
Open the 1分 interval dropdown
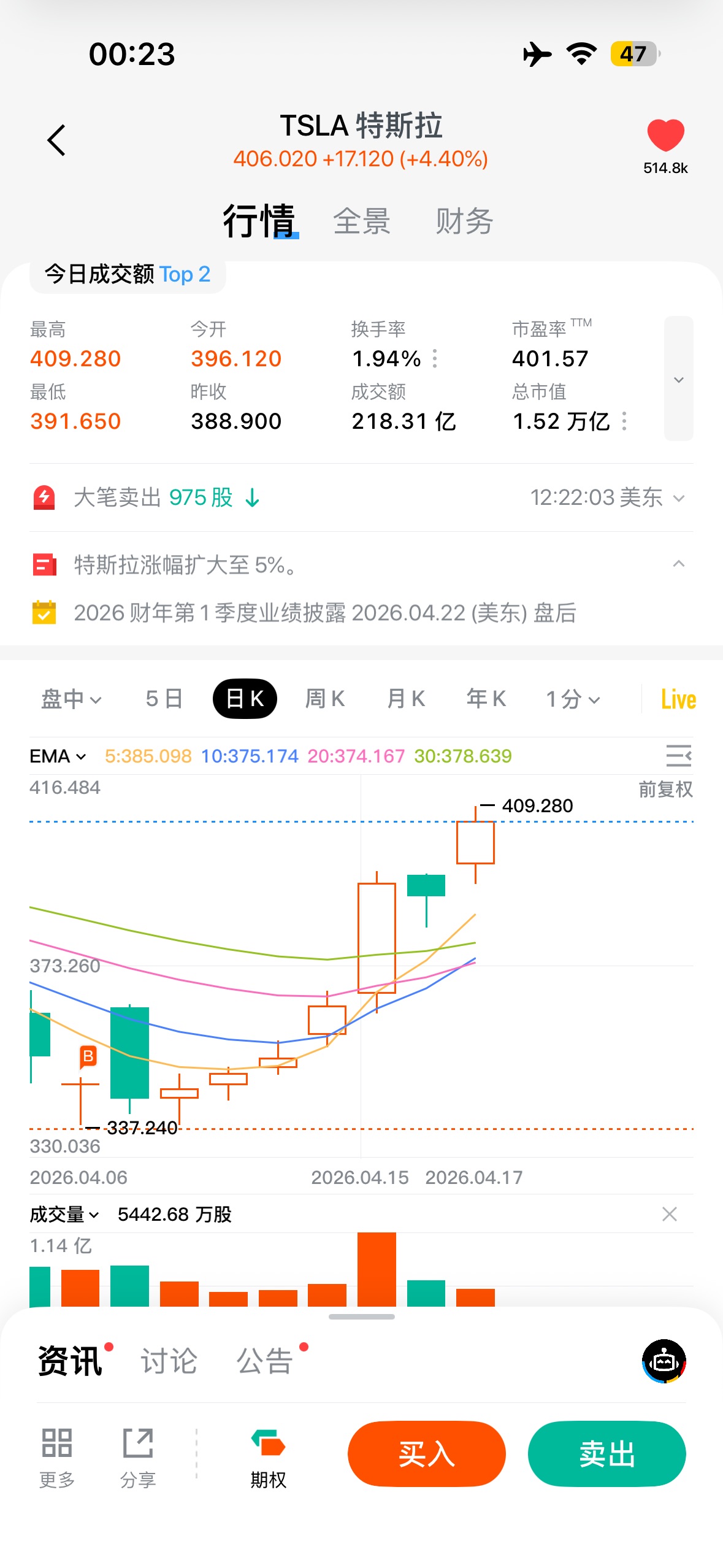tap(573, 699)
